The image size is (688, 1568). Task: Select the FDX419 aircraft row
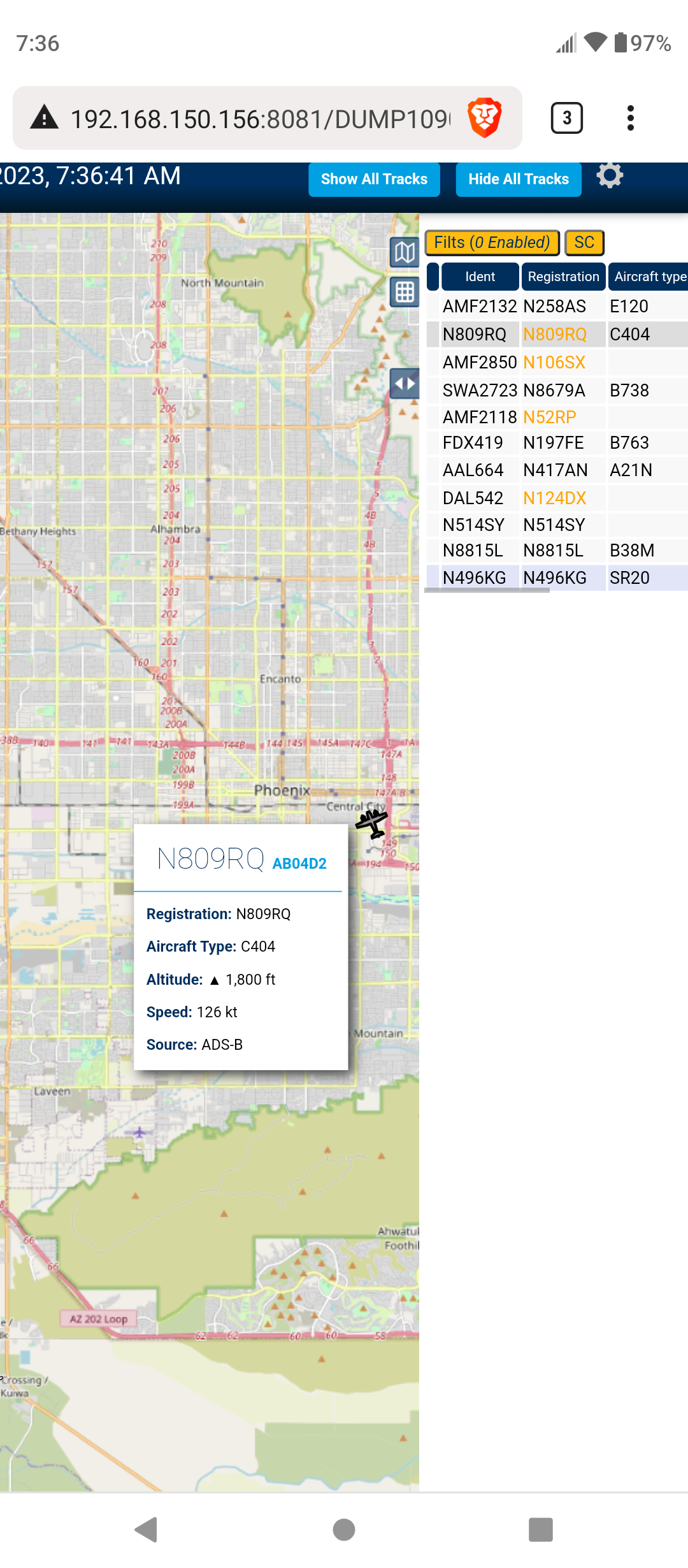[x=557, y=442]
